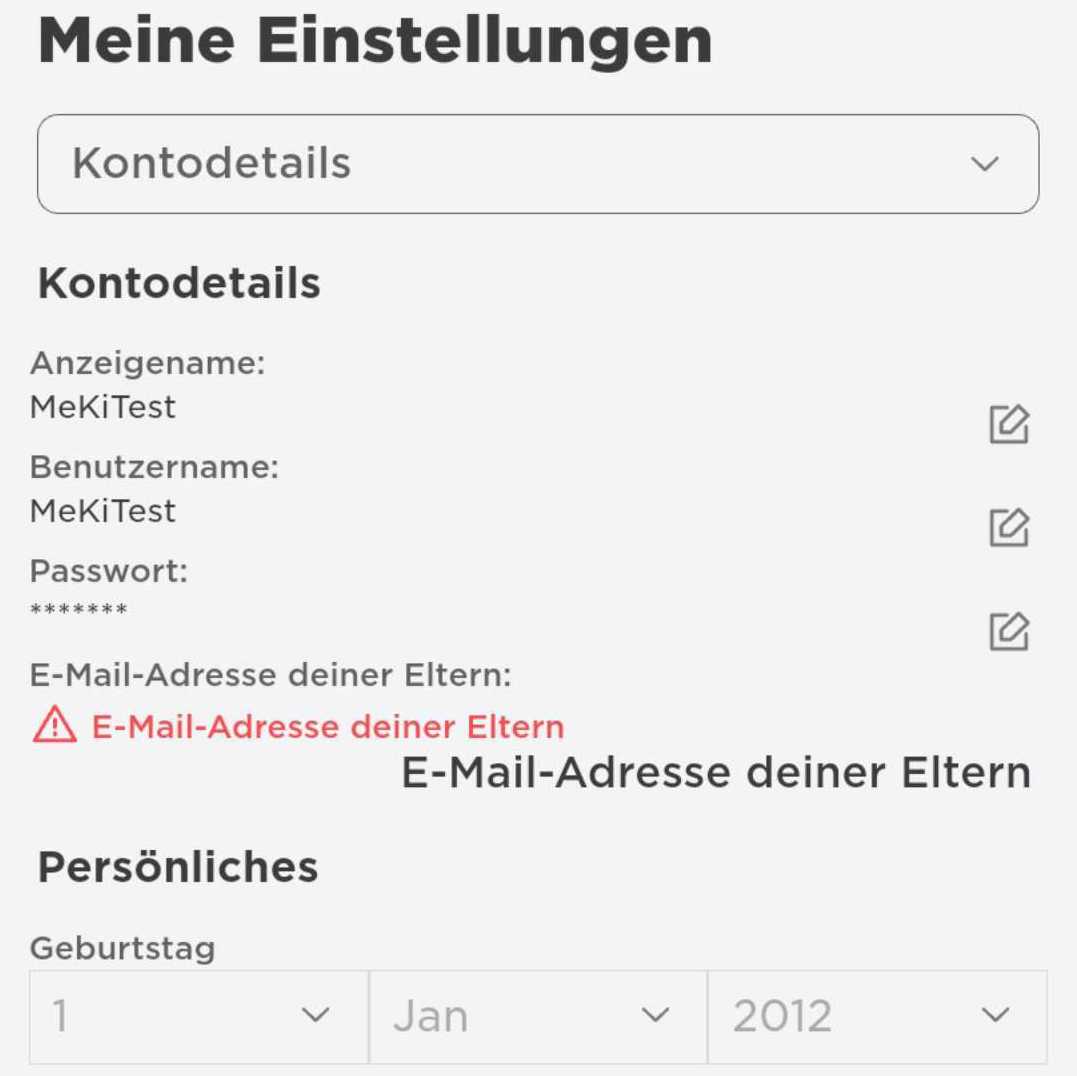Edit the Passwort field
Viewport: 1077px width, 1076px height.
[1008, 632]
